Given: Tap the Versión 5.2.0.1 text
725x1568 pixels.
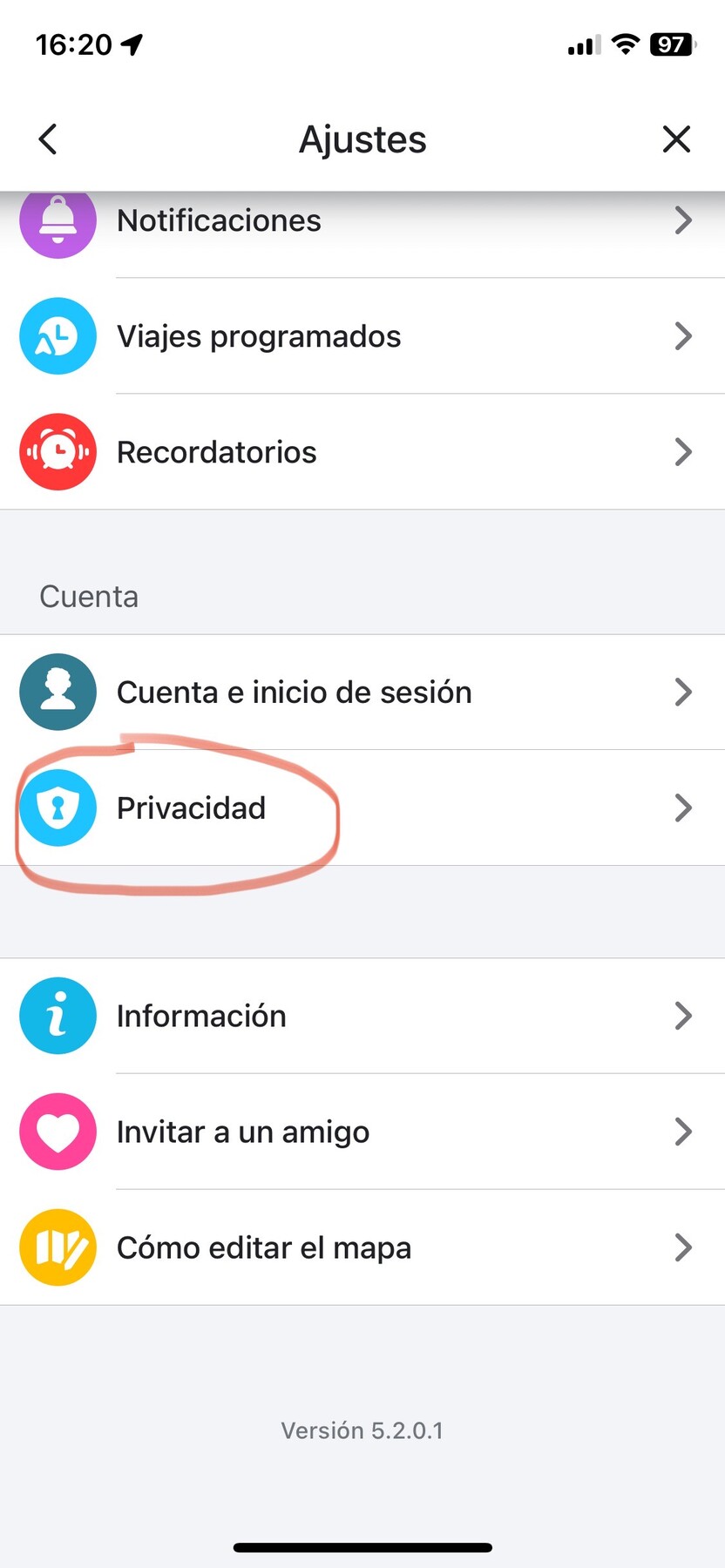Looking at the screenshot, I should 362,1429.
